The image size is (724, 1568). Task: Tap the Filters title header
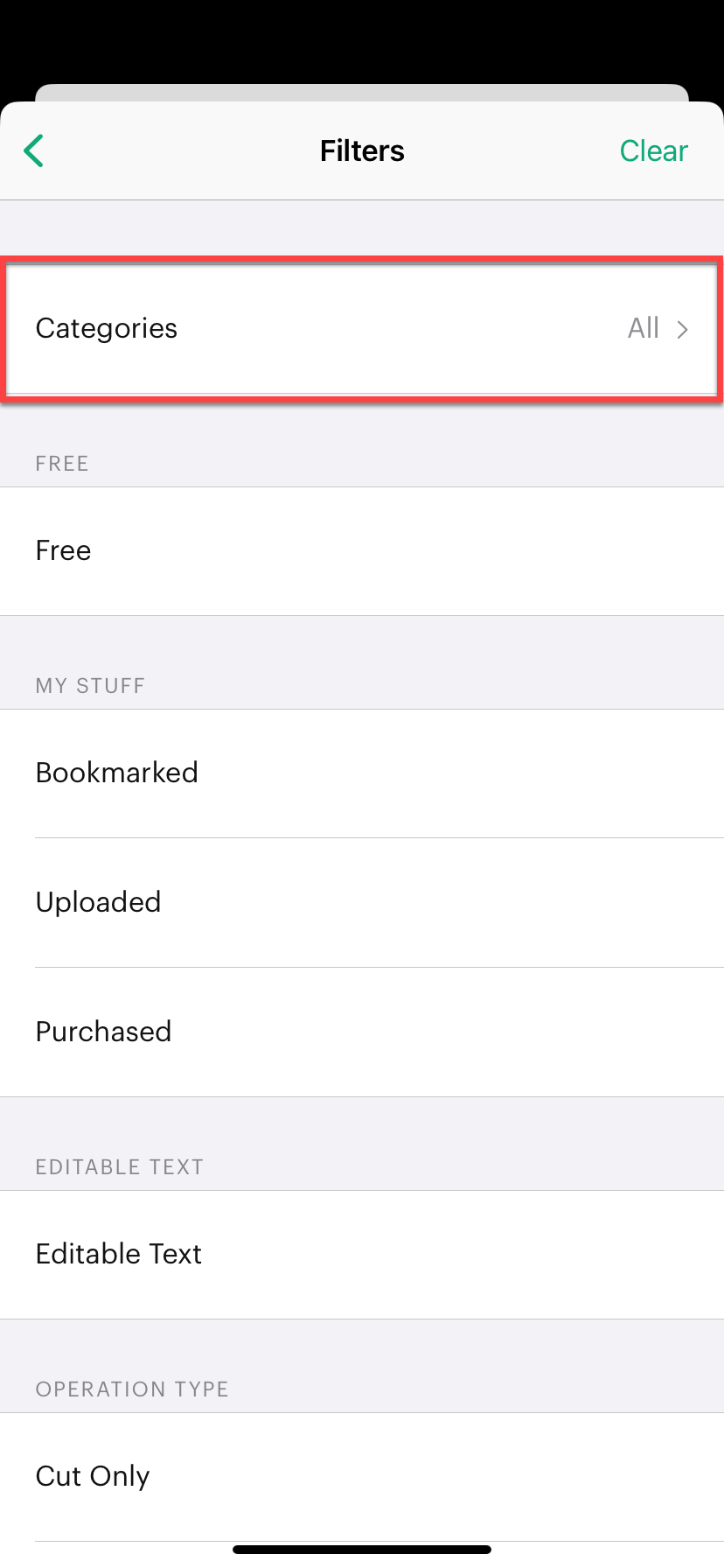[362, 150]
